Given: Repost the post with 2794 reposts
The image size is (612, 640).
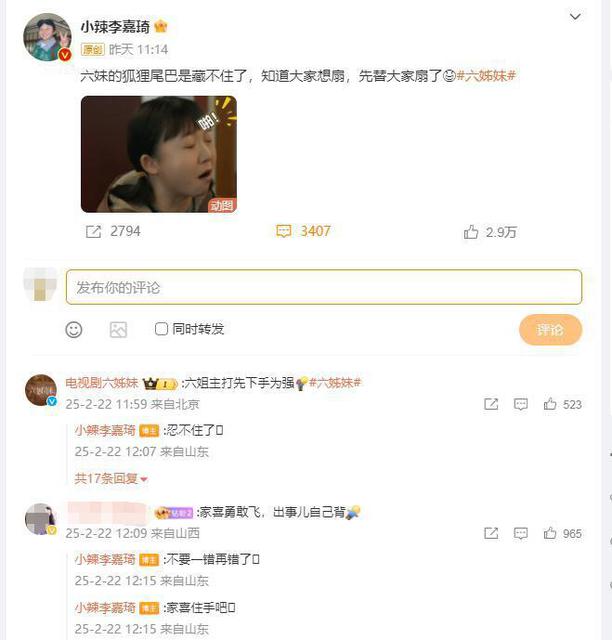Looking at the screenshot, I should coord(94,231).
